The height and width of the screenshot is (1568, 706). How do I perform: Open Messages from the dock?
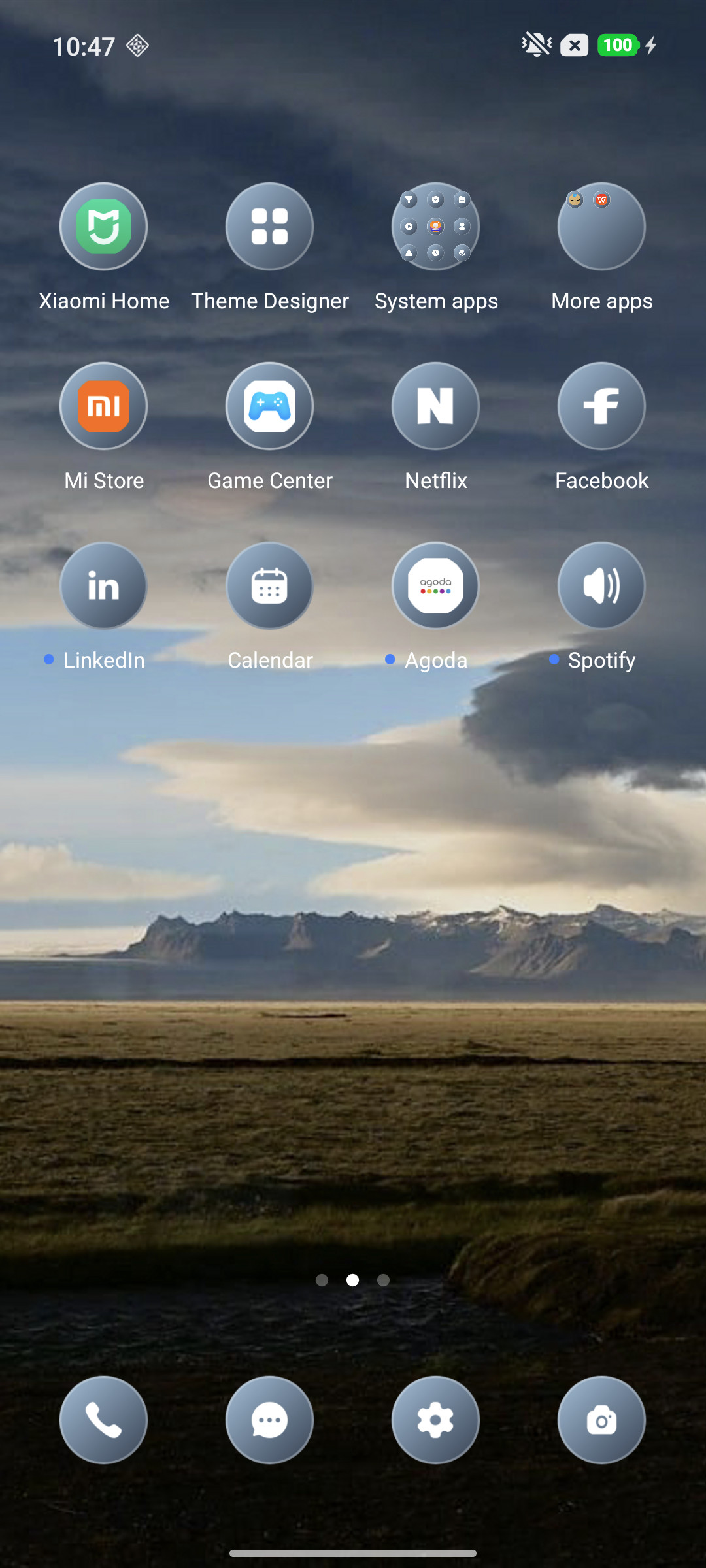[269, 1420]
